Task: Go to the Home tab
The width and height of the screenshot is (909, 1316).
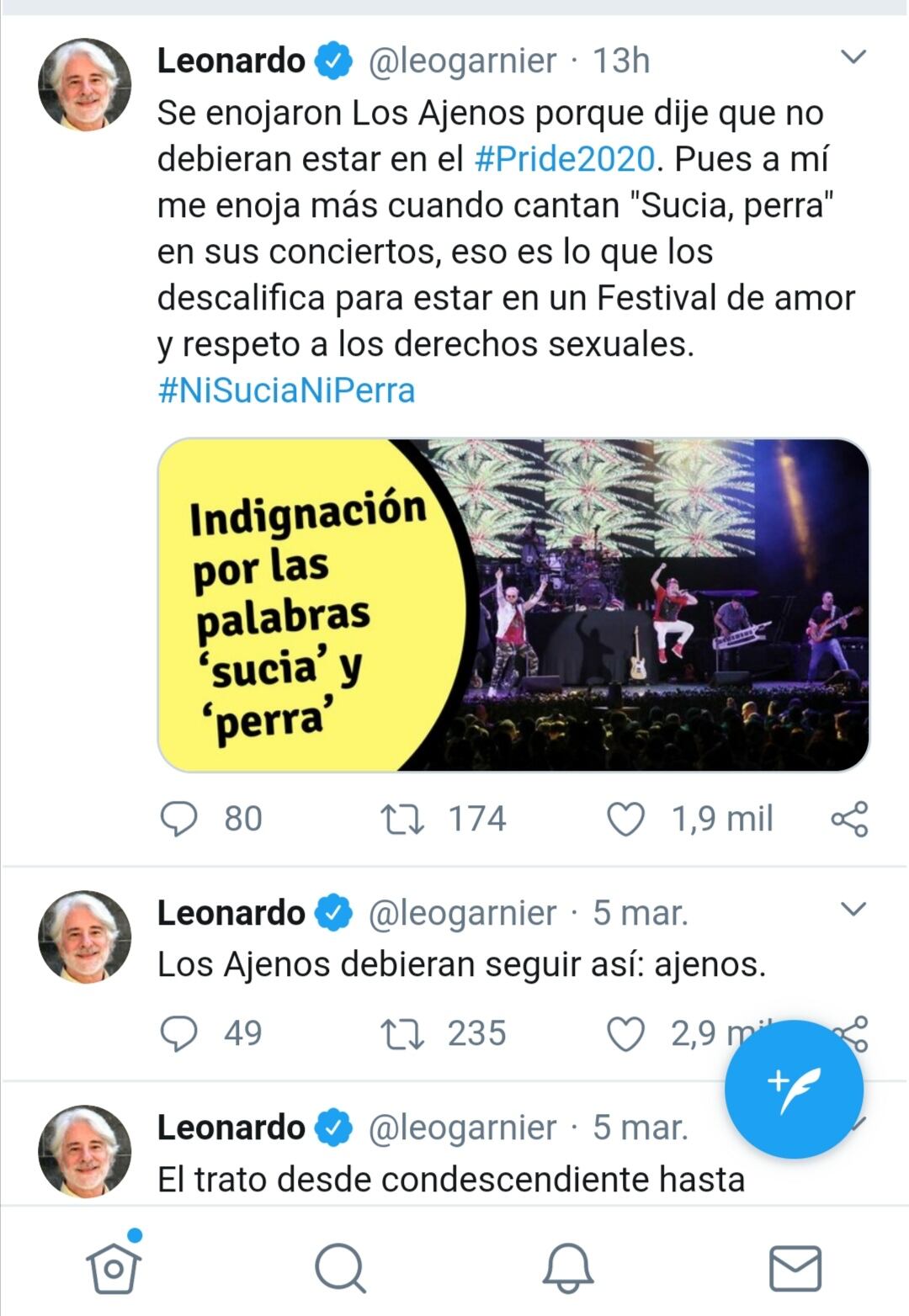Action: pyautogui.click(x=114, y=1267)
